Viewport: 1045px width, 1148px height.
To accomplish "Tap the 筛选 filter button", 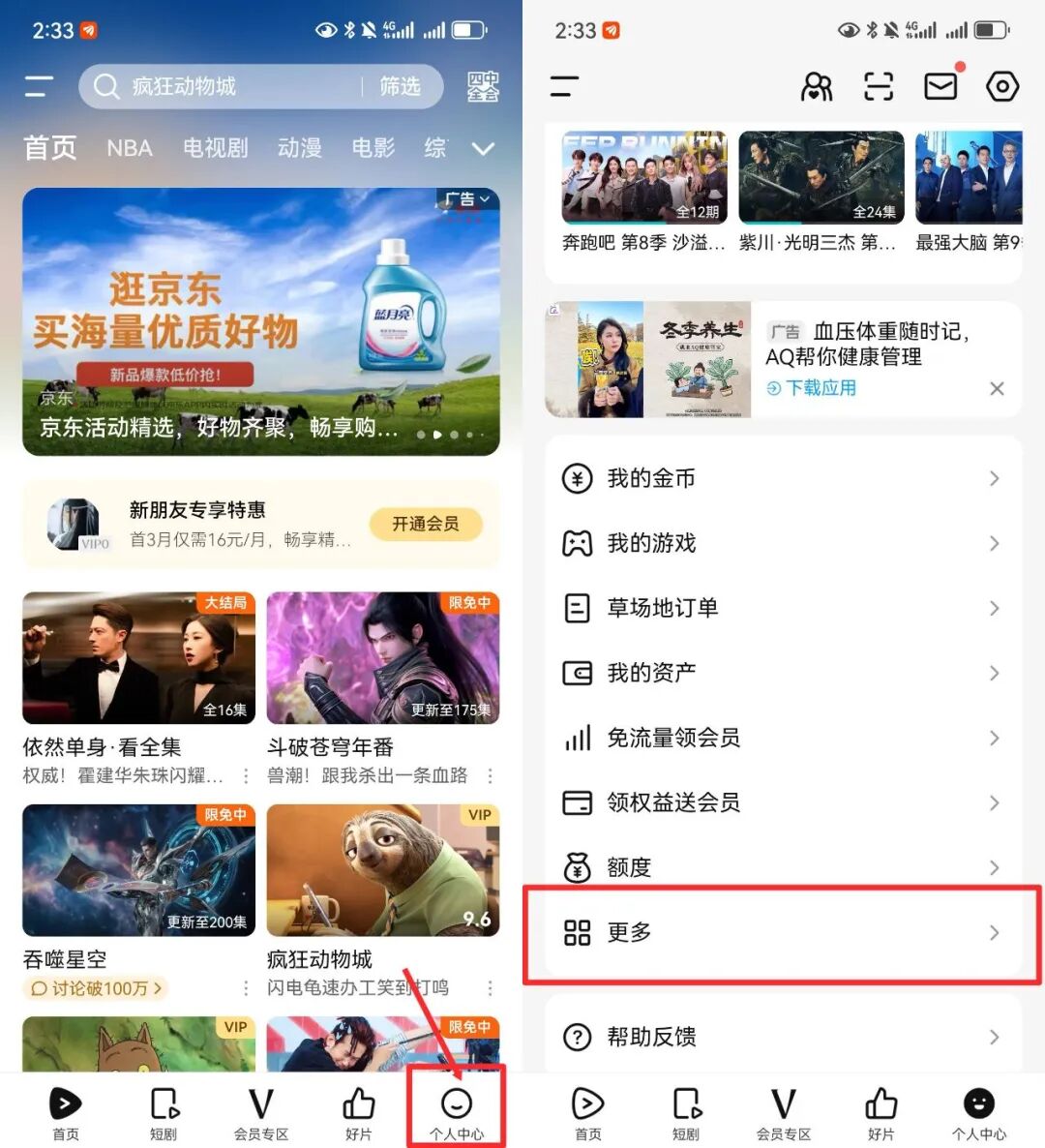I will tap(400, 87).
